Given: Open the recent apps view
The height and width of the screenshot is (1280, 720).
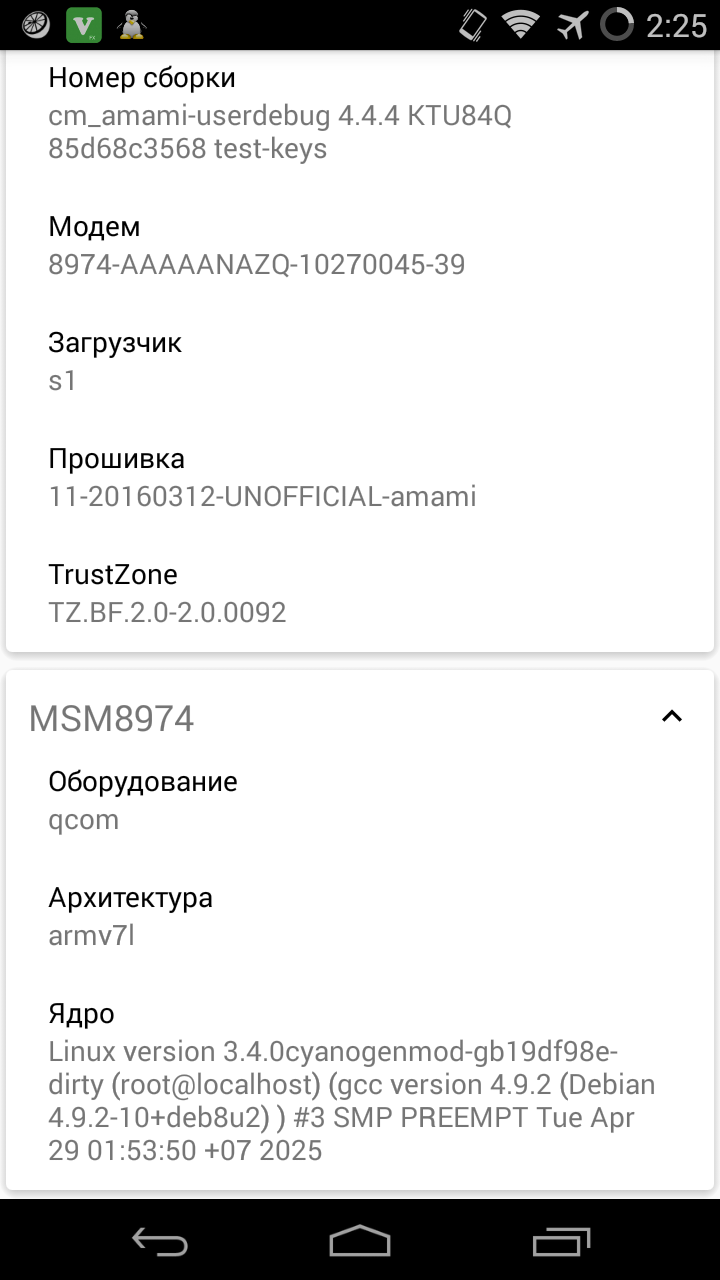Looking at the screenshot, I should [561, 1241].
